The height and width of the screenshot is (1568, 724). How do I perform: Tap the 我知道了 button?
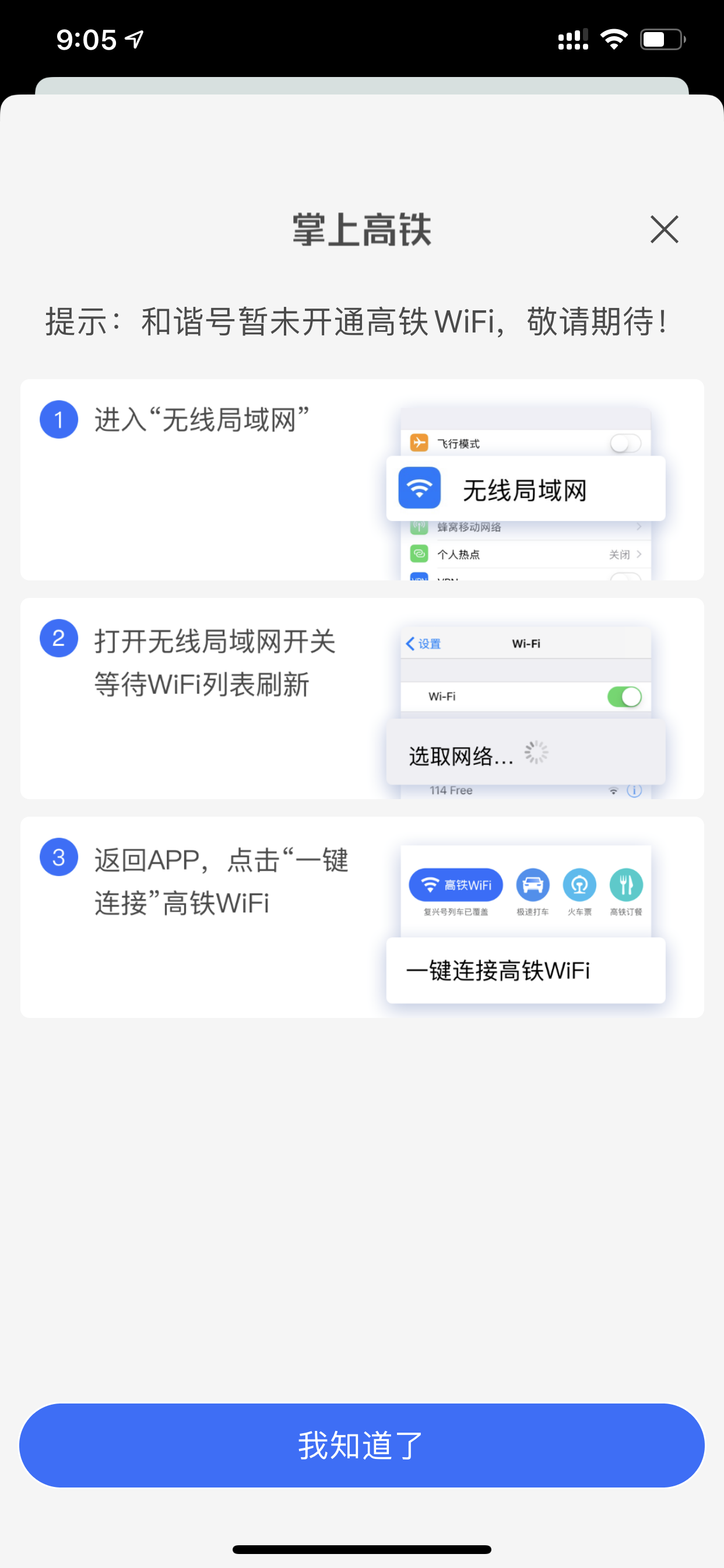[362, 1445]
